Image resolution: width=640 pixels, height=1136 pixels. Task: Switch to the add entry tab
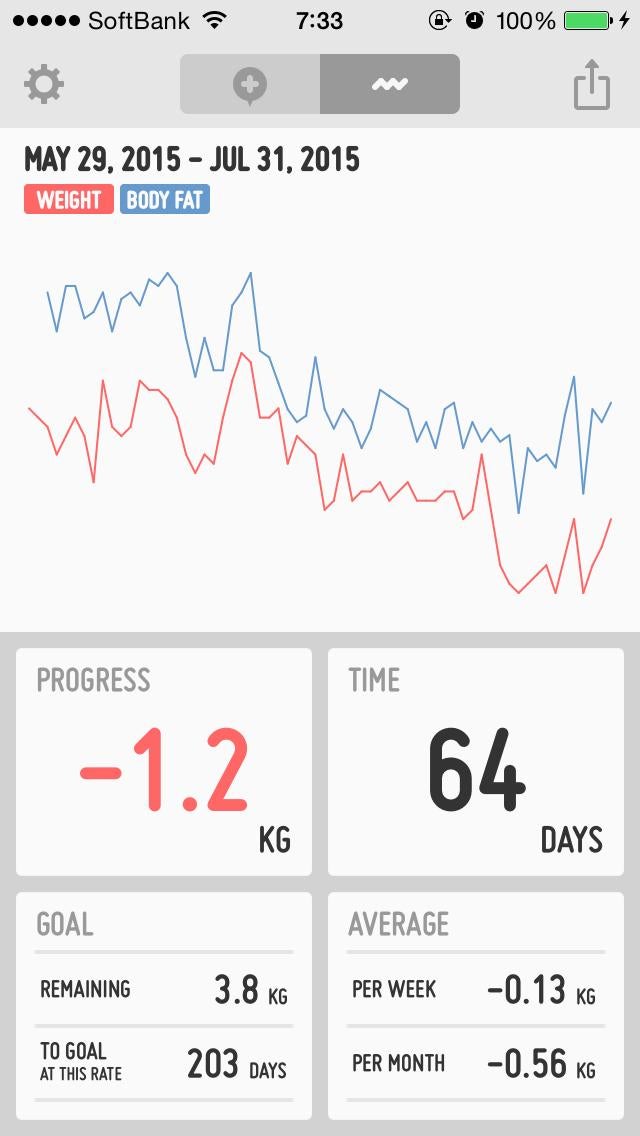point(250,85)
